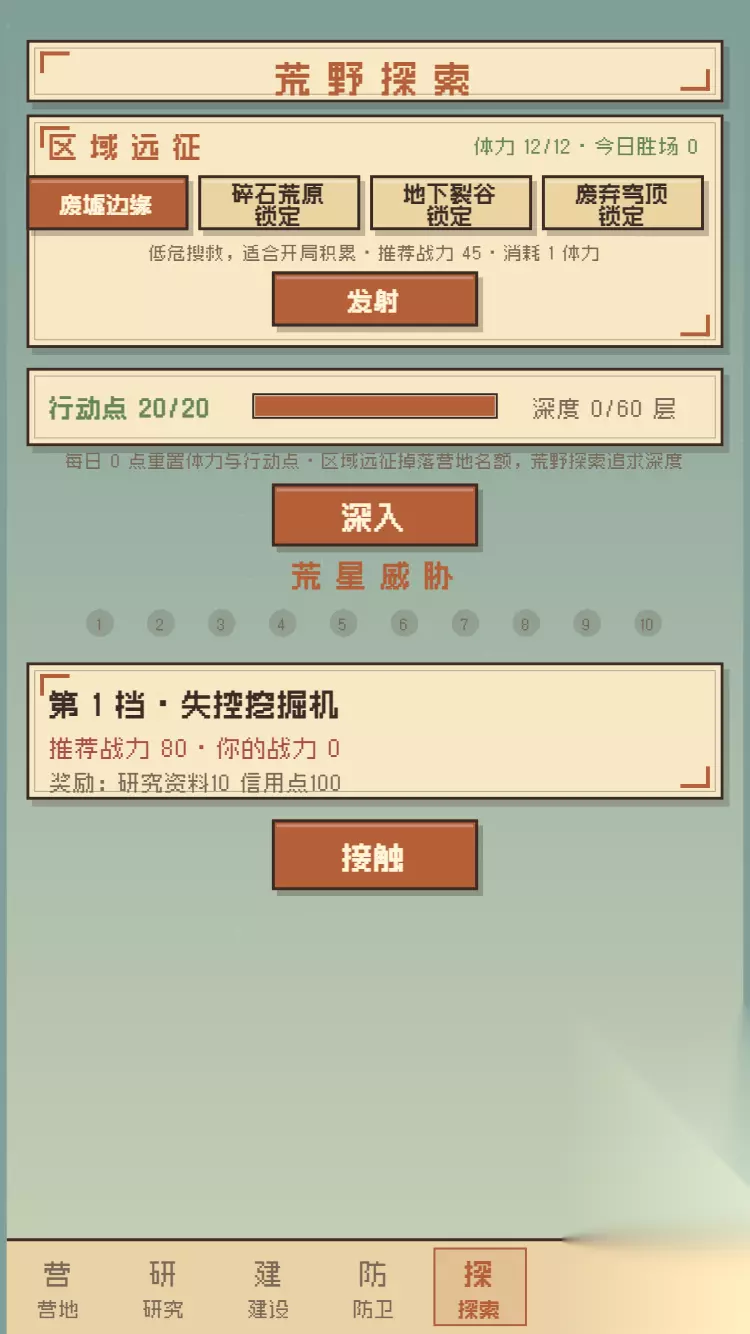Go deeper with the 深入 button
This screenshot has width=750, height=1334.
click(374, 516)
